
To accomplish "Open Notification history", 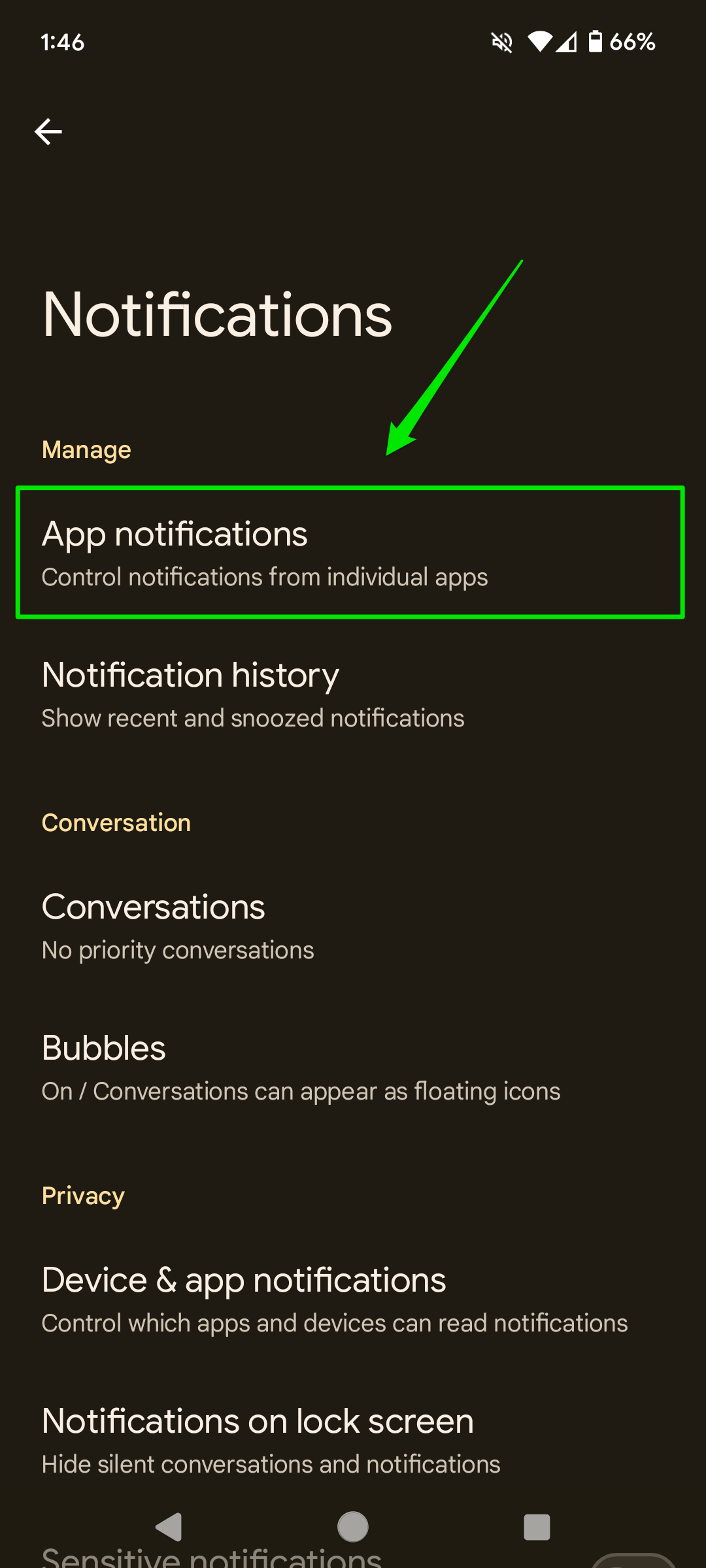I will tap(353, 694).
